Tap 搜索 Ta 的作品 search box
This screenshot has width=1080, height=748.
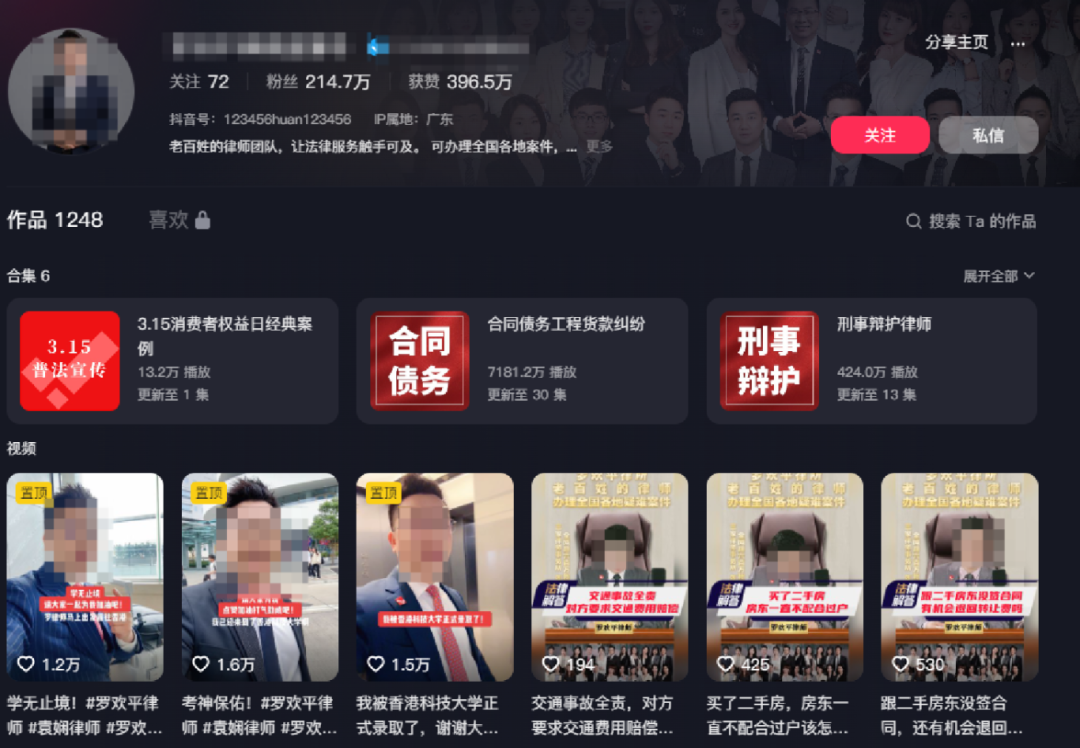pyautogui.click(x=970, y=221)
